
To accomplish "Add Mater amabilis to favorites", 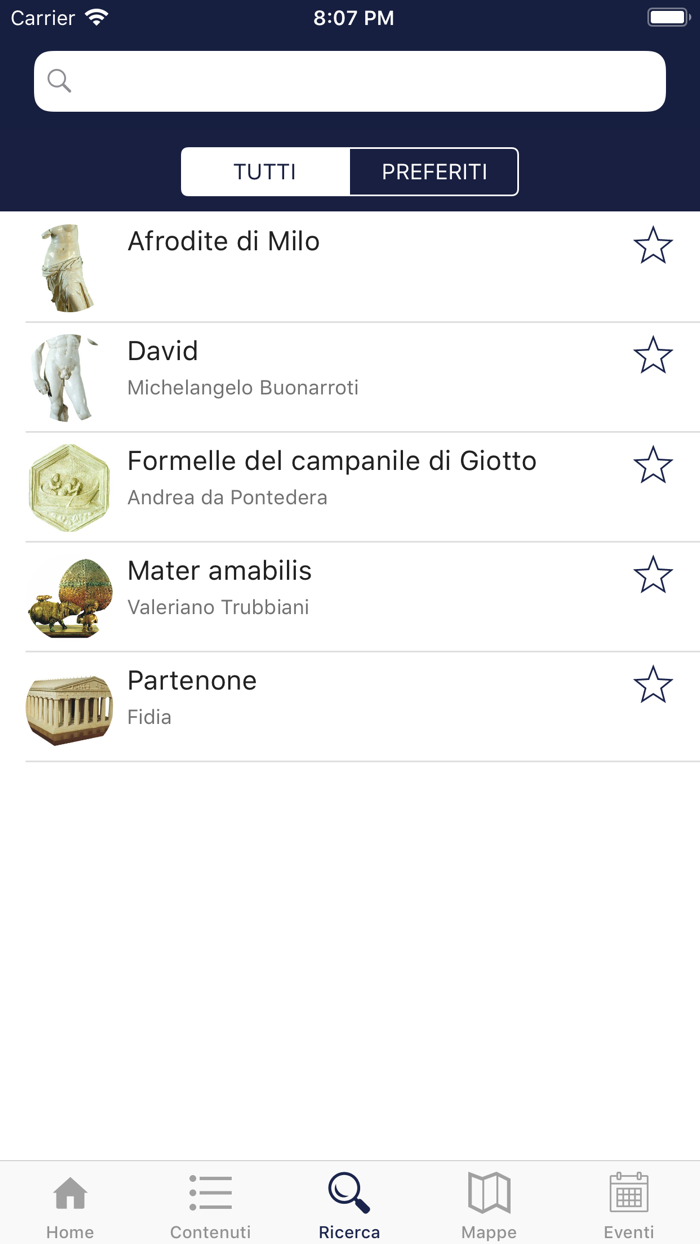I will pyautogui.click(x=653, y=576).
